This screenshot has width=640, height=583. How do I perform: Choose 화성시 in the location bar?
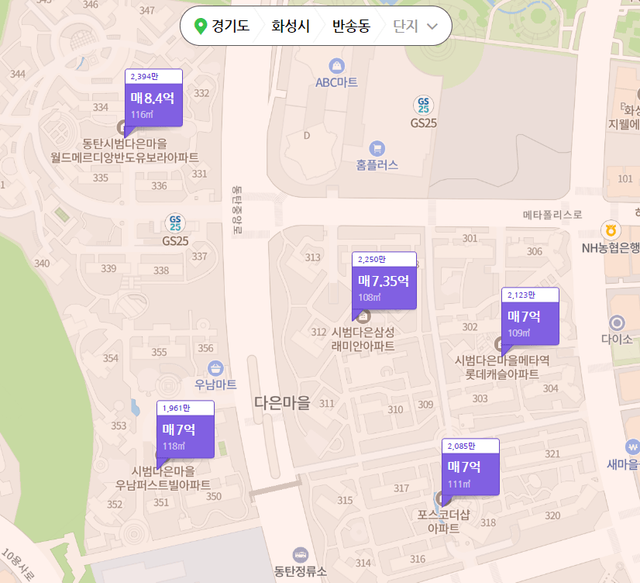290,26
